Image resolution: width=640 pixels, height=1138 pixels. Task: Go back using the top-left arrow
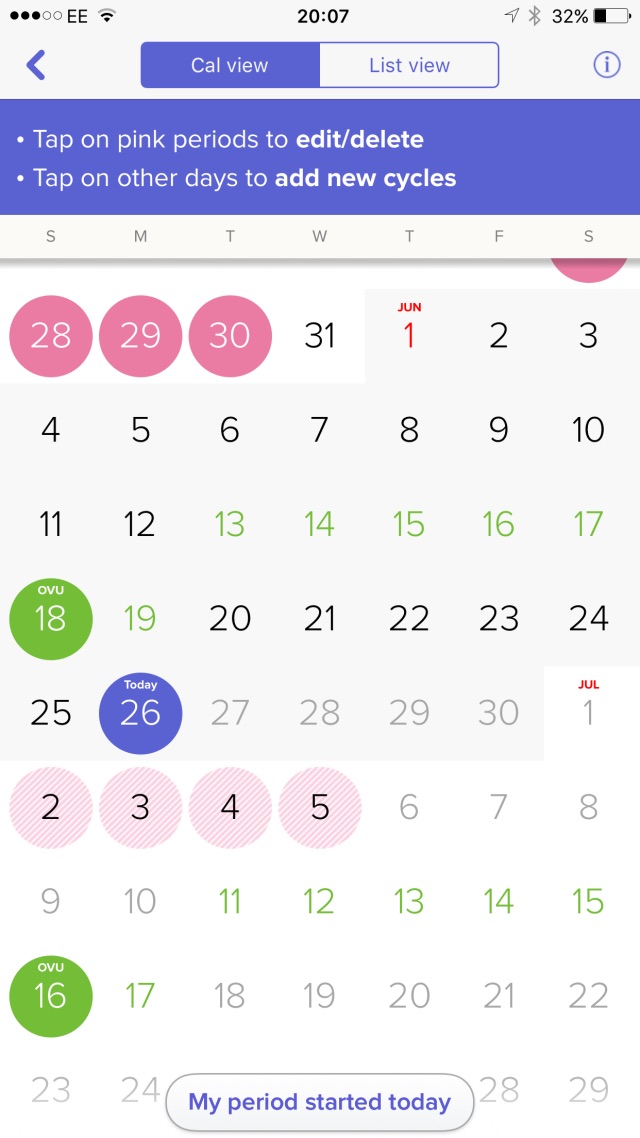[x=36, y=65]
